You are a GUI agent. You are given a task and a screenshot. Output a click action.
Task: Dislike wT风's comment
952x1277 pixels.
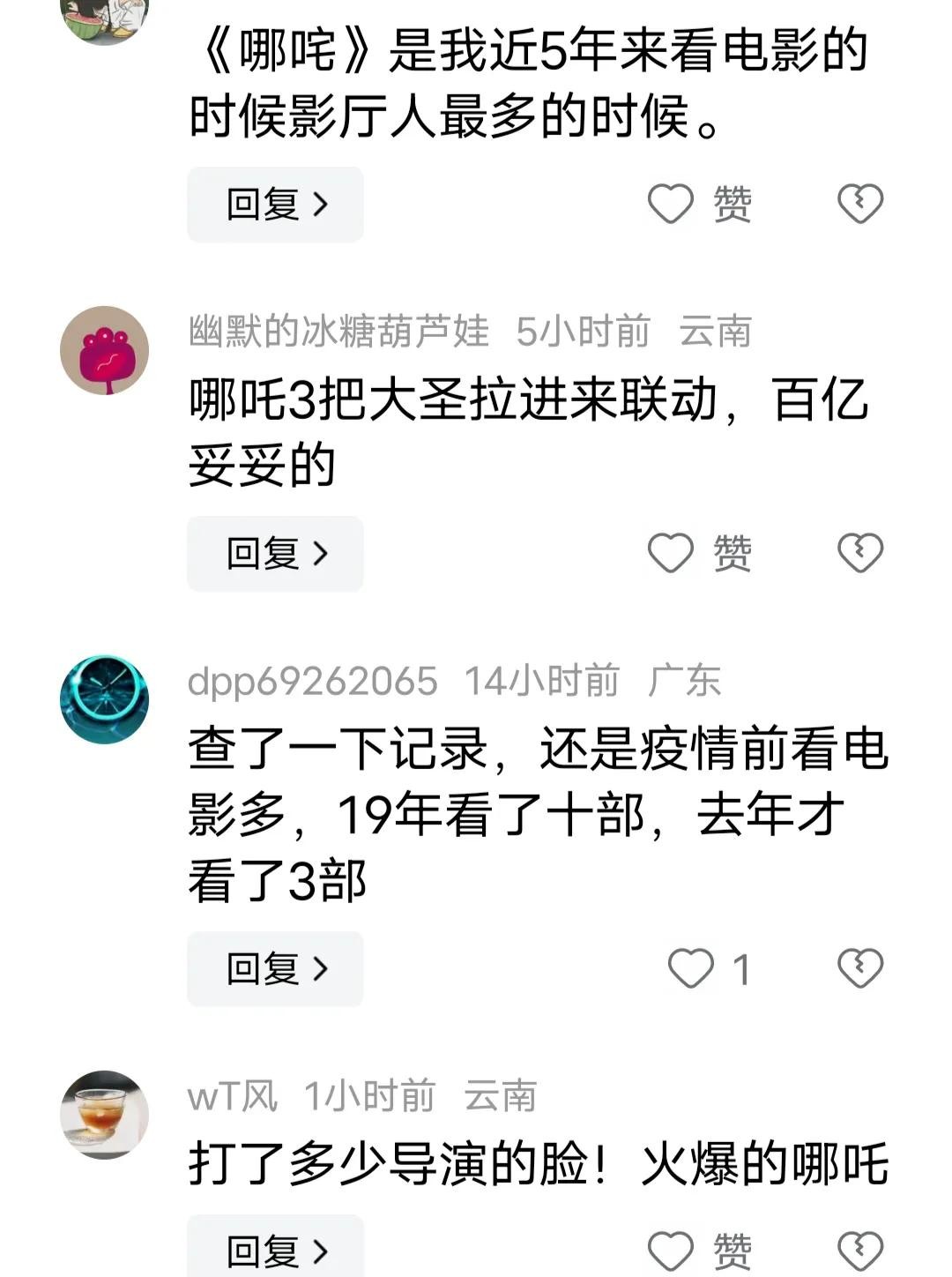[x=859, y=1251]
